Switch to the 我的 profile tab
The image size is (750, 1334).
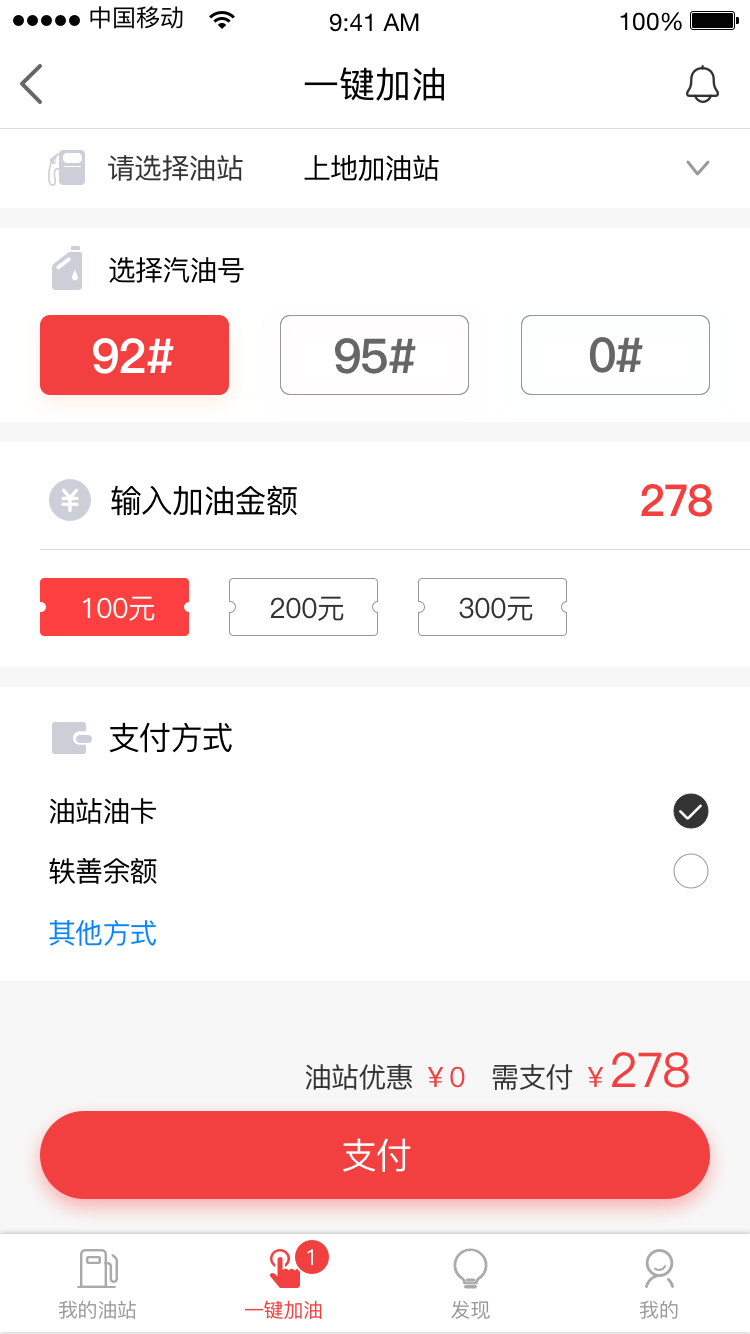click(x=658, y=1284)
